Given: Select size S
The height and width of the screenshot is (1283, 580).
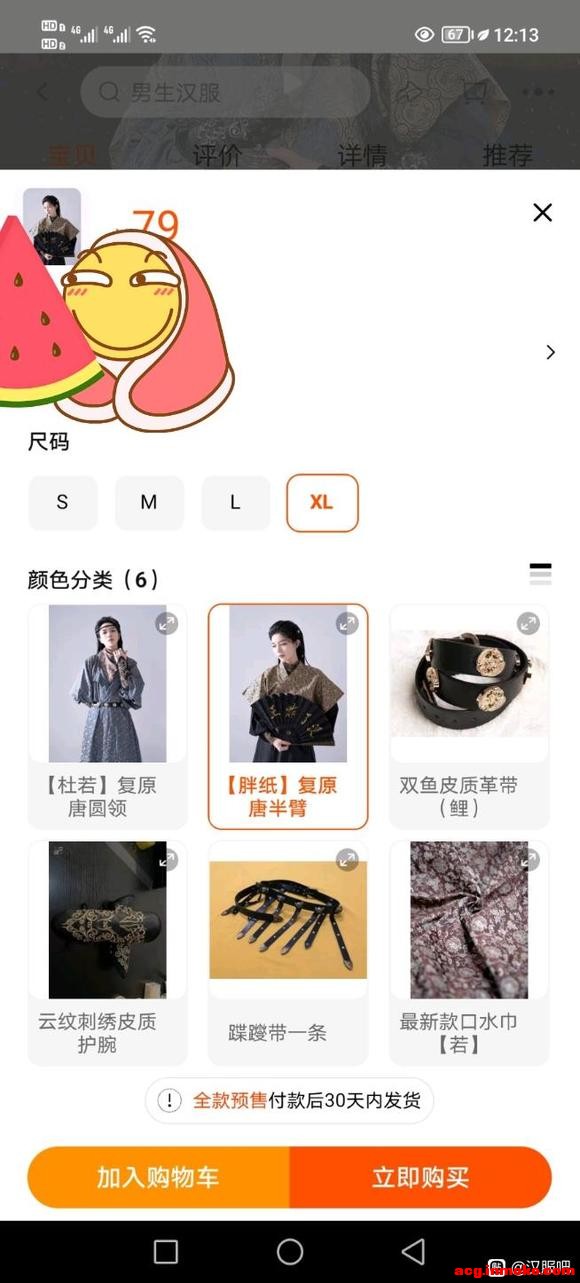Looking at the screenshot, I should click(x=62, y=502).
